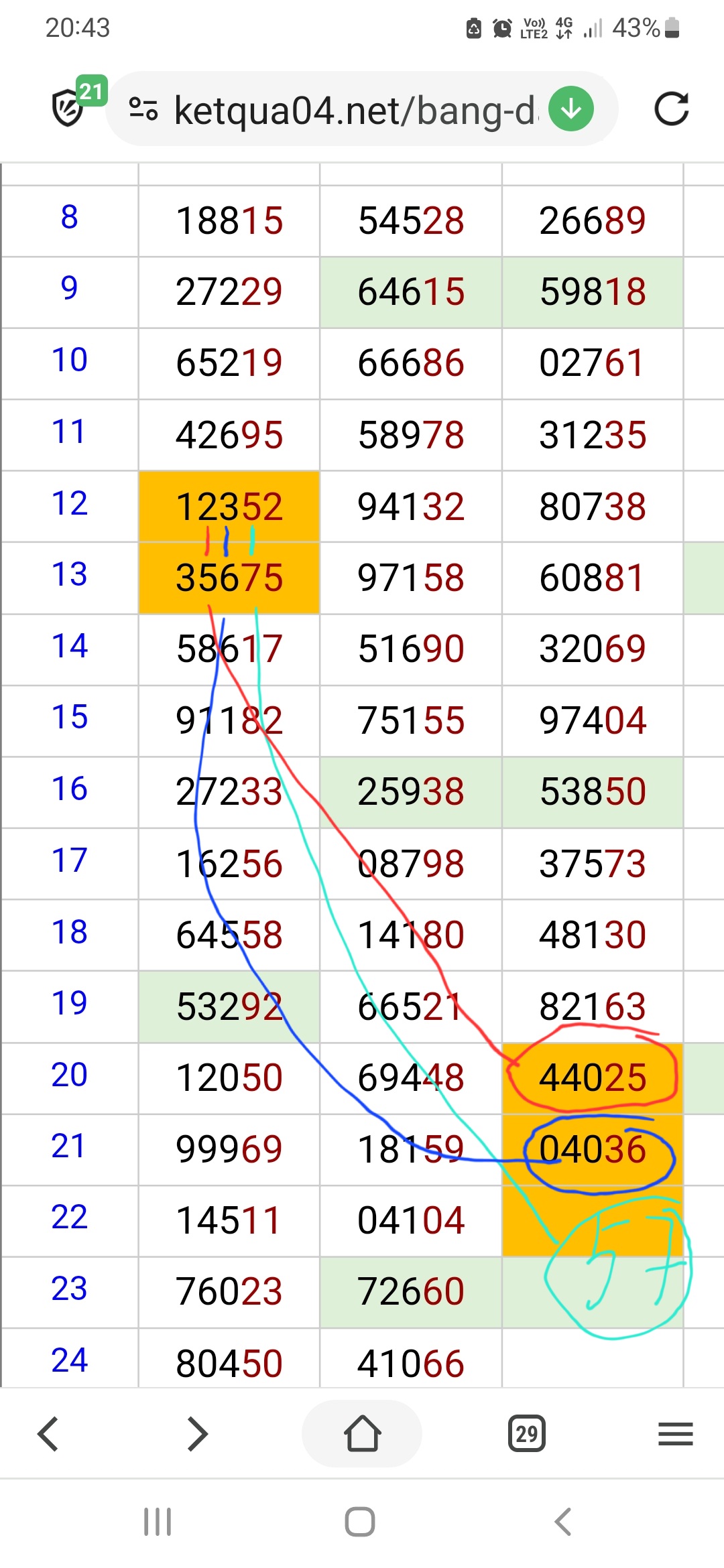Image resolution: width=724 pixels, height=1568 pixels.
Task: Go back to the previous page
Action: coord(48,1433)
